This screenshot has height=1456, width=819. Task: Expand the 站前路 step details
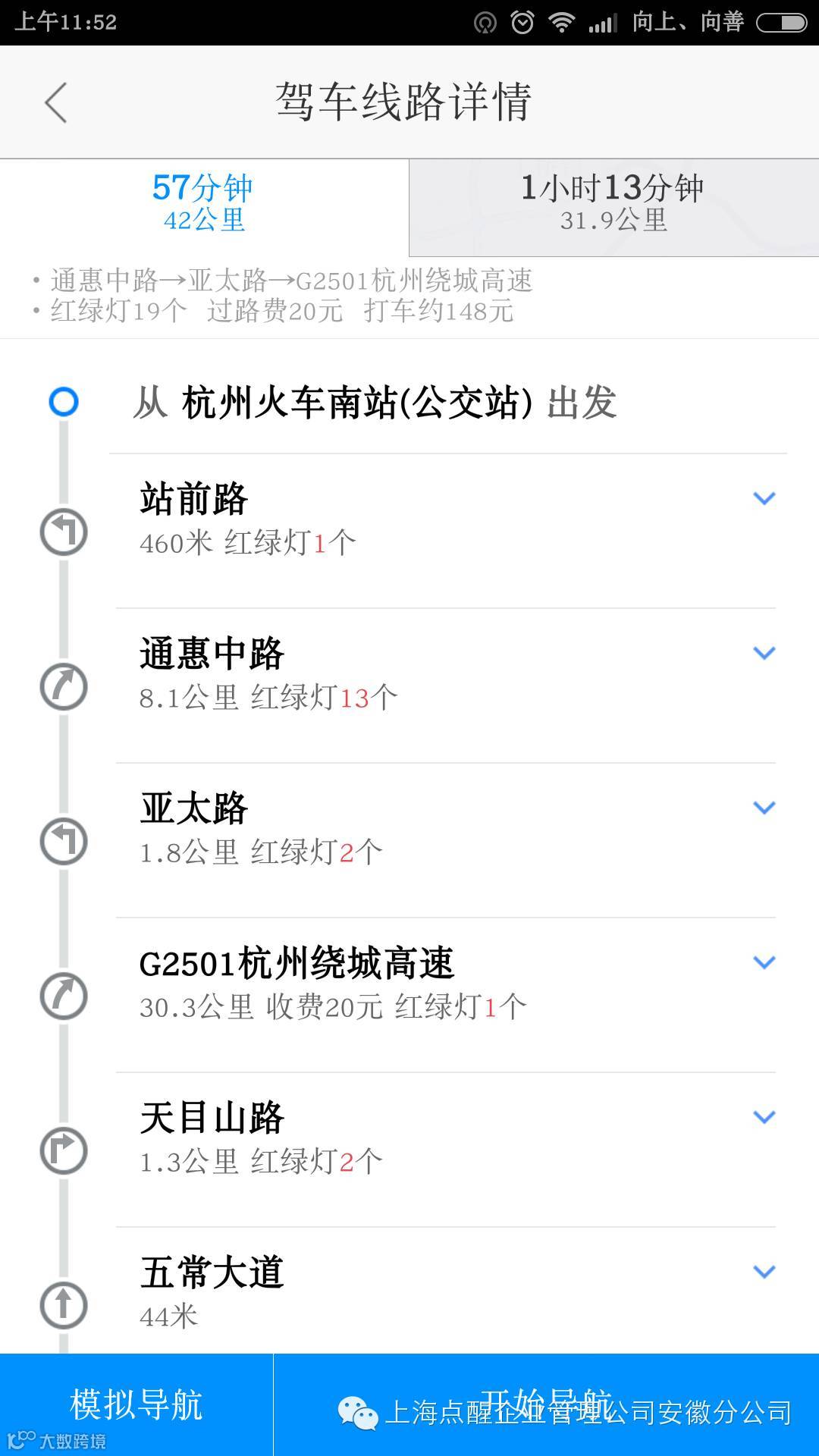click(x=764, y=499)
